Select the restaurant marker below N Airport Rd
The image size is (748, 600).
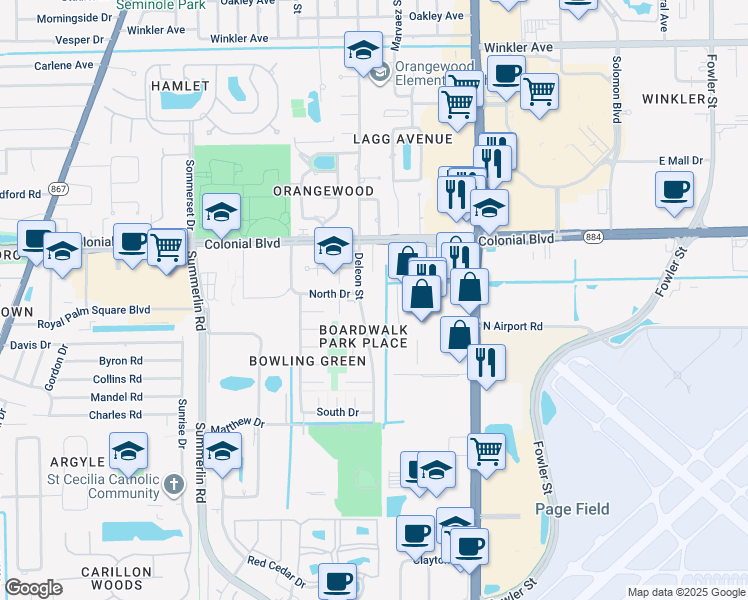click(486, 364)
